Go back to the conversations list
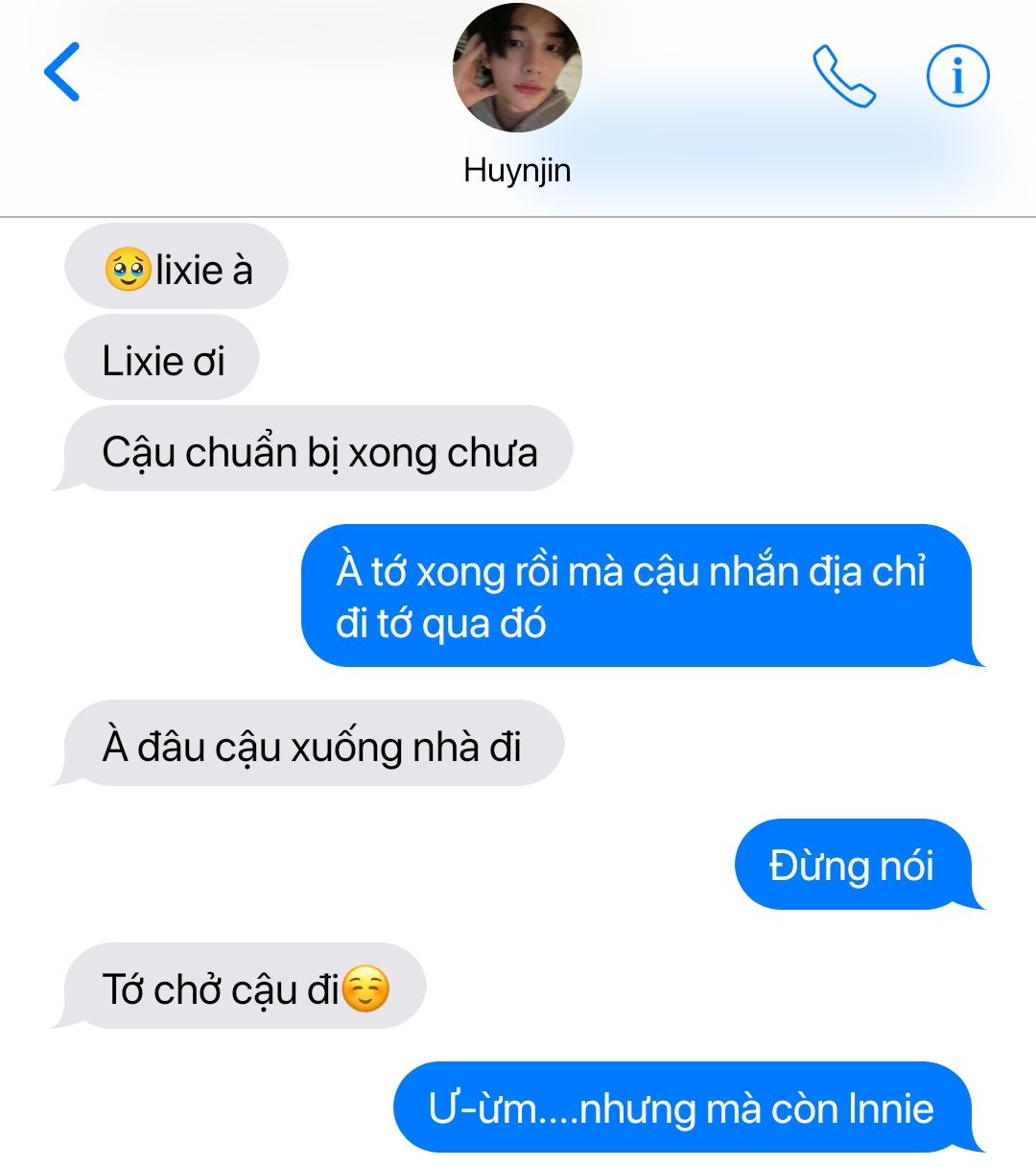Screen dimensions: 1036x1167 coord(61,72)
